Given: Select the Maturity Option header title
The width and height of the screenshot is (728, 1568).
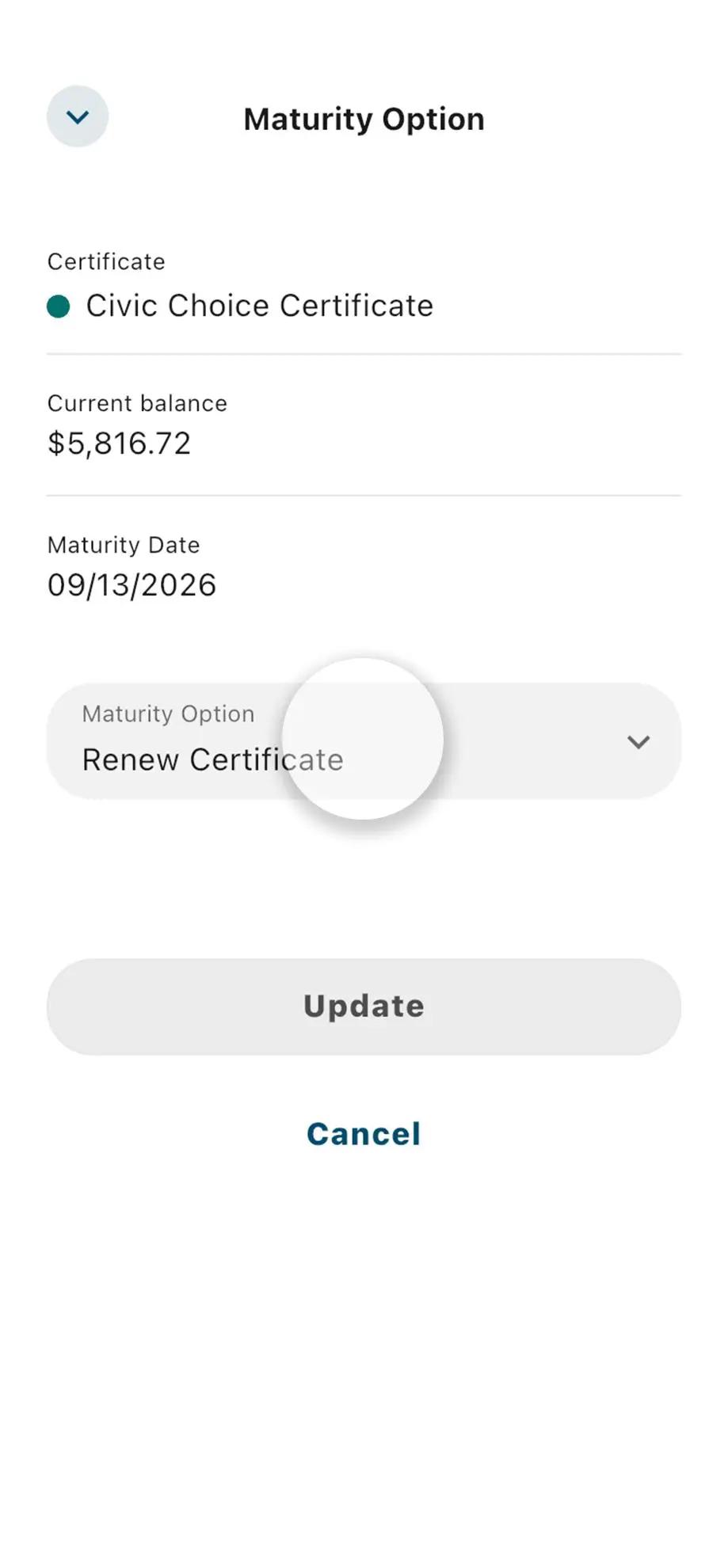Looking at the screenshot, I should point(363,118).
